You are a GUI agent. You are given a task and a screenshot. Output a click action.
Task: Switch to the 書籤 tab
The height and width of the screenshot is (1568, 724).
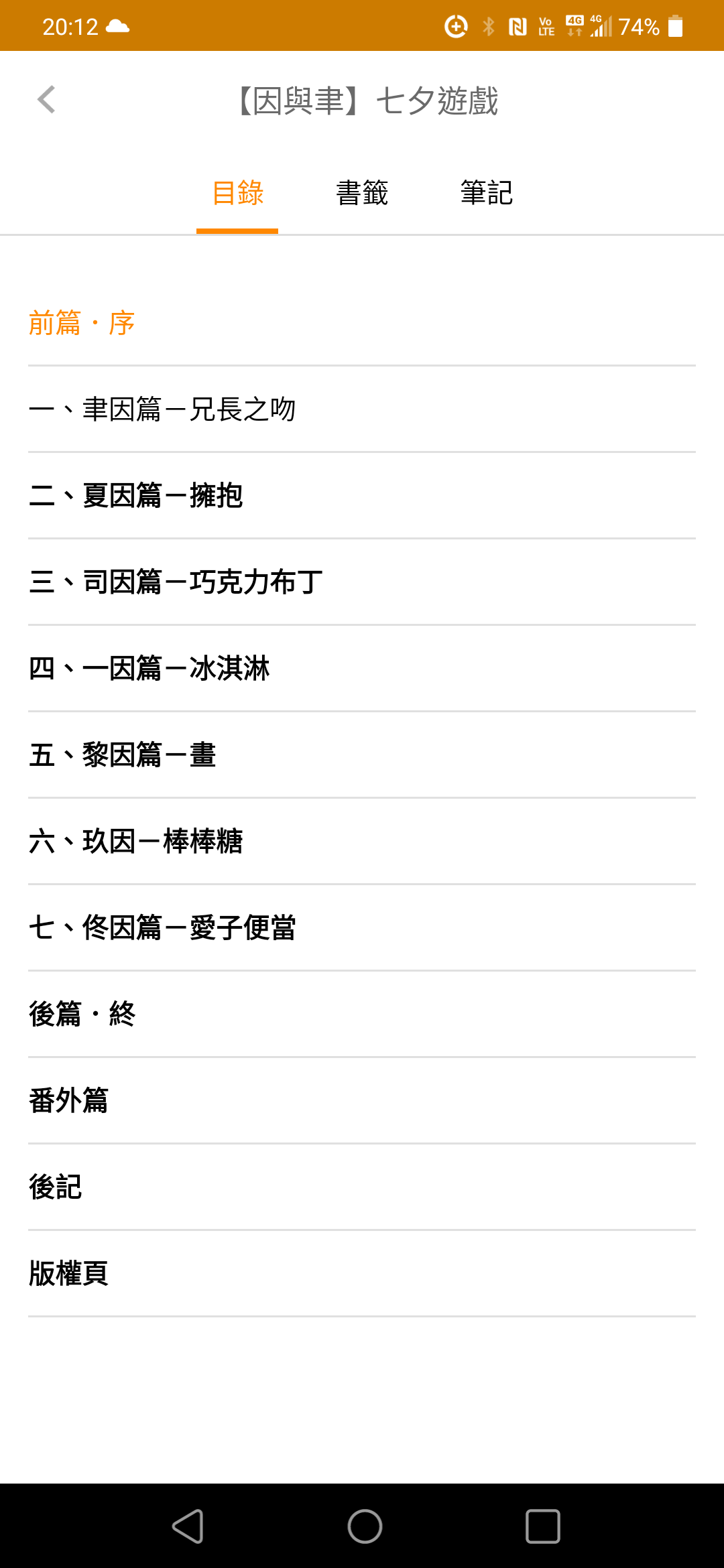362,193
